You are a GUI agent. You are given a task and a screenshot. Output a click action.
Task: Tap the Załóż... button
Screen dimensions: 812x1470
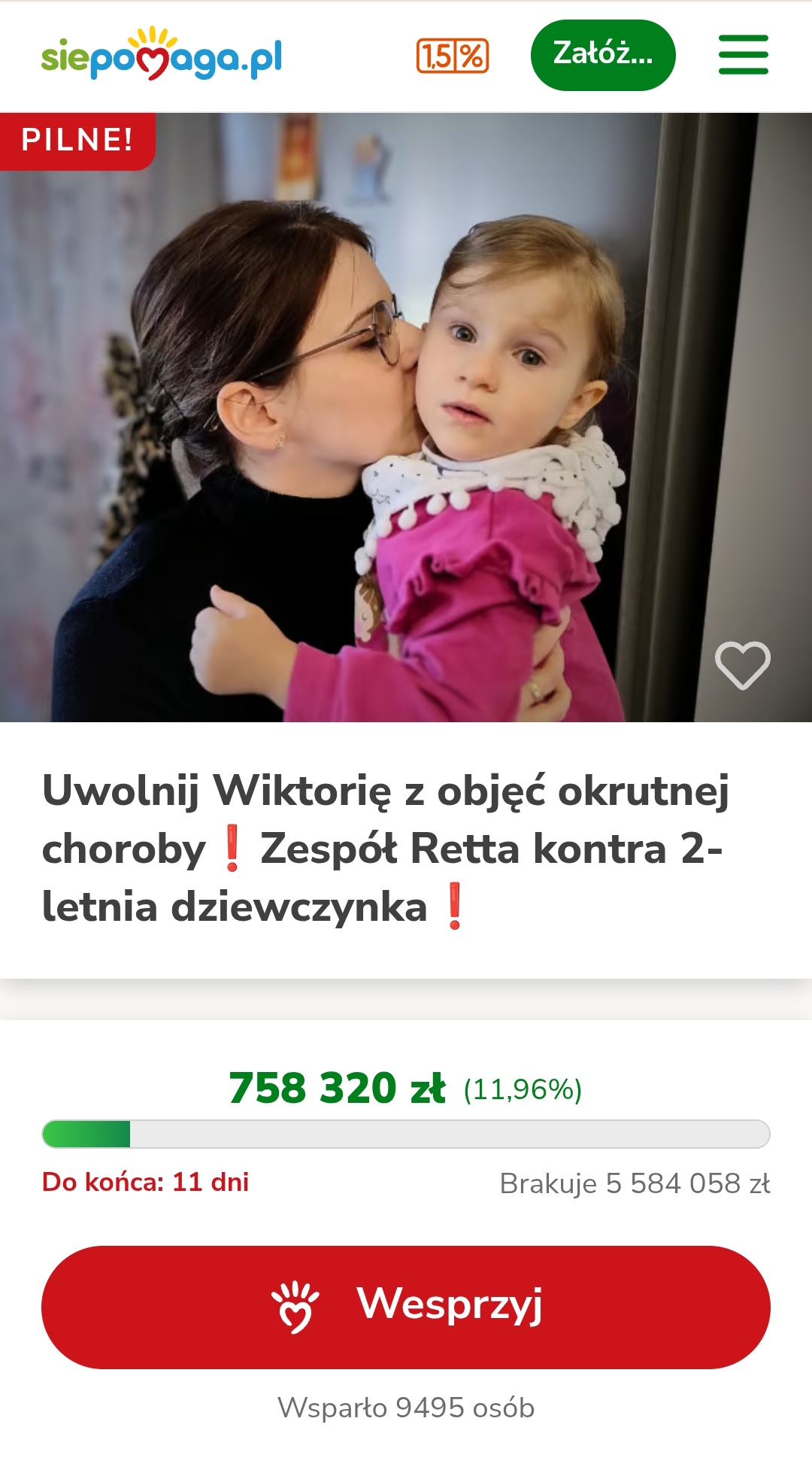tap(603, 55)
